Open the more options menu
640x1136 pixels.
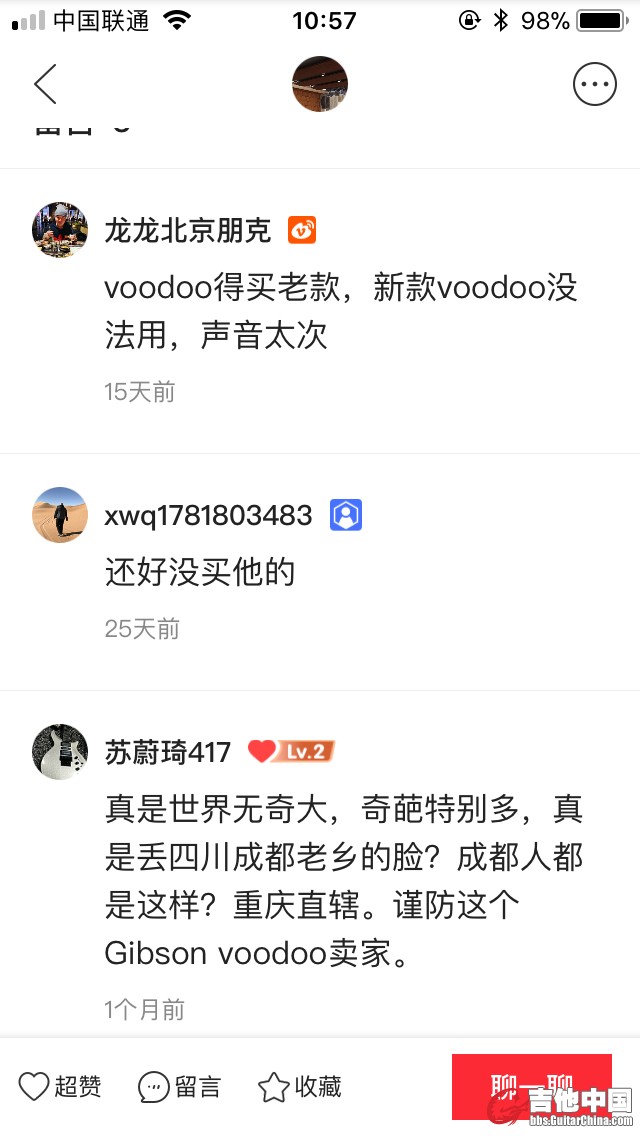[x=594, y=85]
